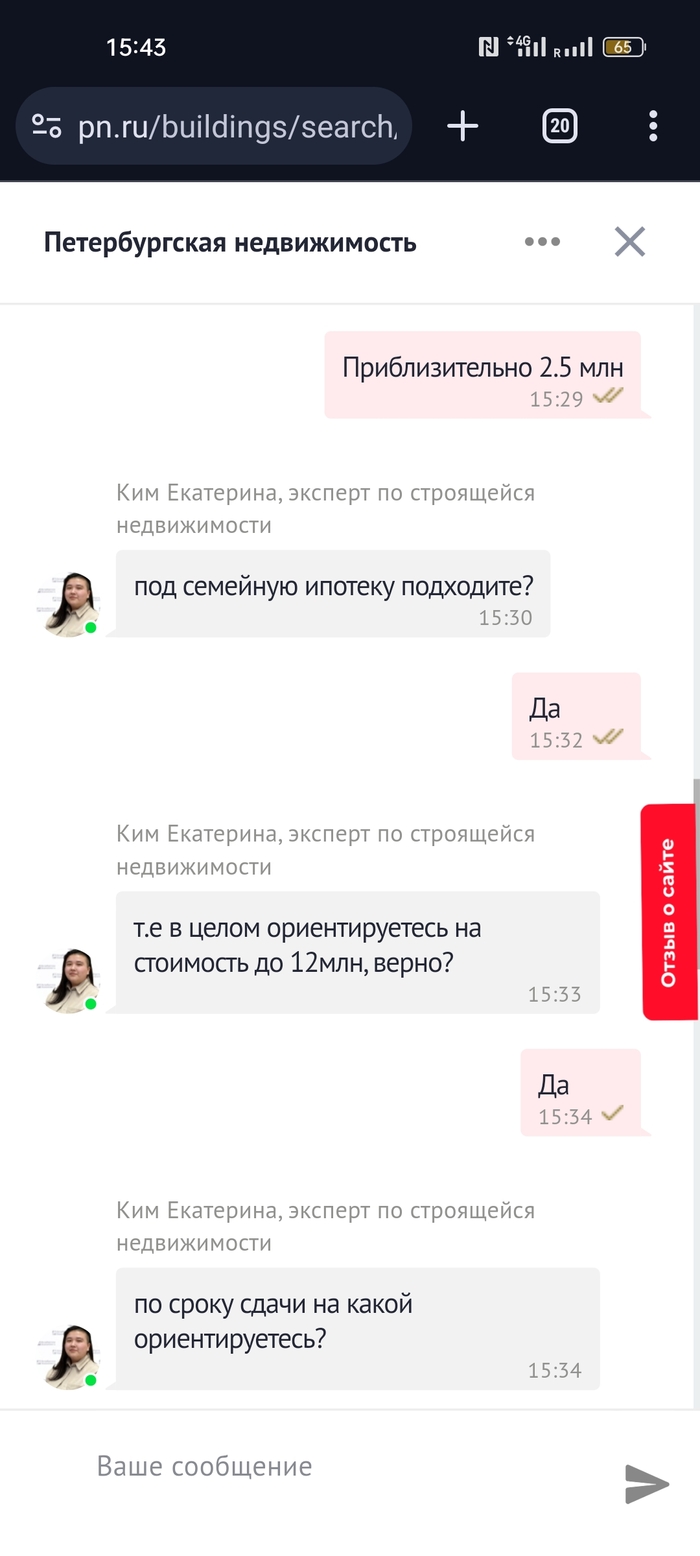Close the Петербургская недвижимость chat window
700x1556 pixels.
(629, 242)
